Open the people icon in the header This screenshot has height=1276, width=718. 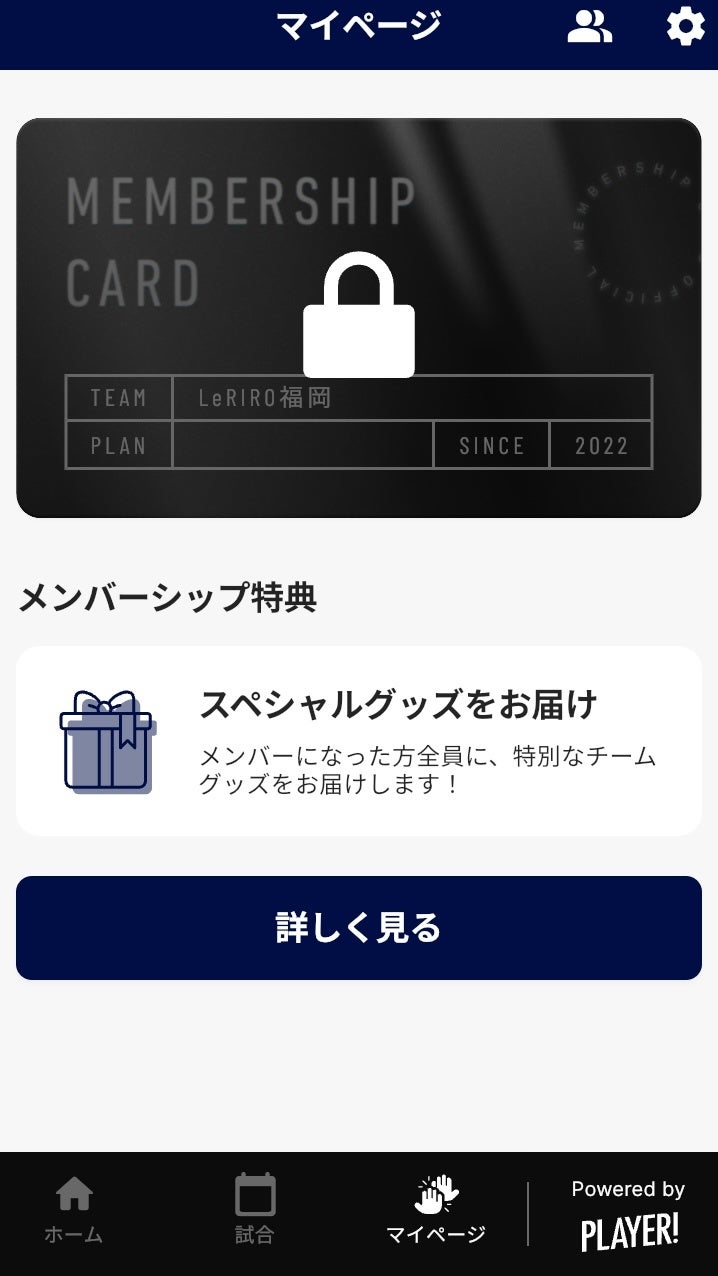click(589, 27)
